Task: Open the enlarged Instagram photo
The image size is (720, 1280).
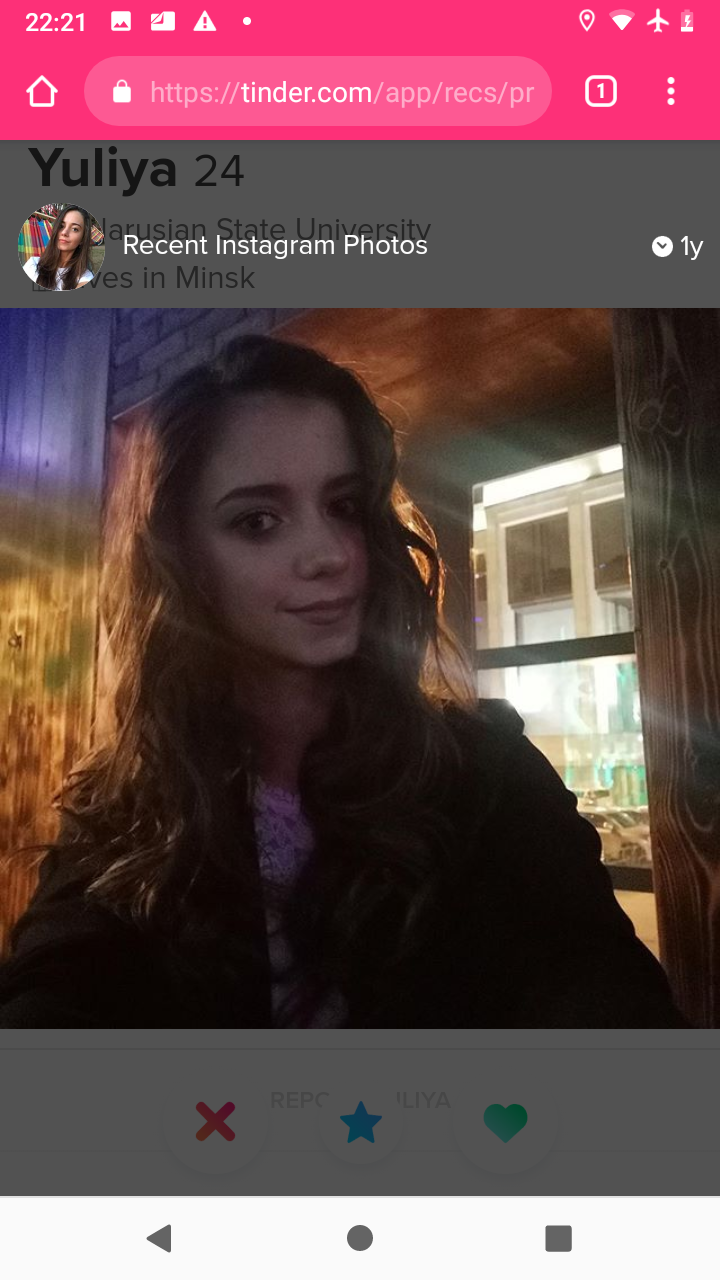Action: 360,668
